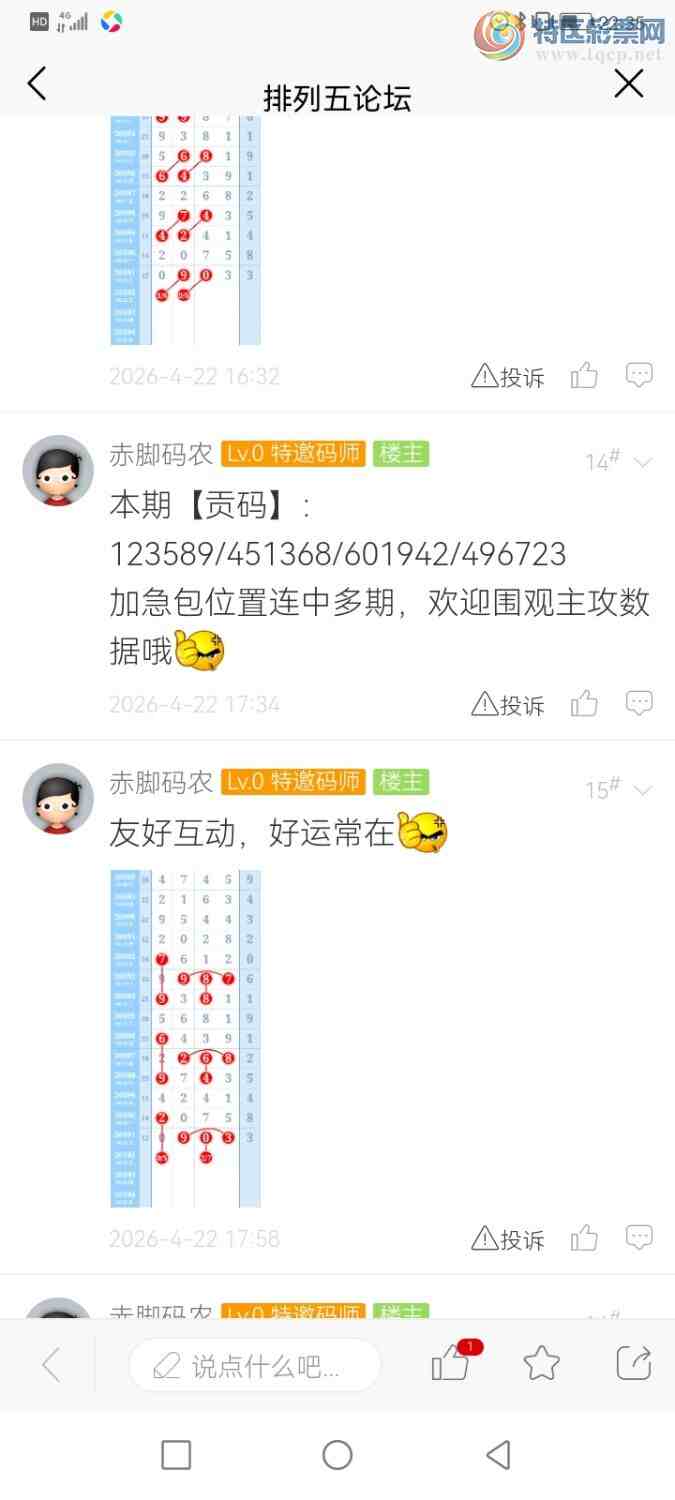Open the trend chart image in floor 15
Viewport: 675px width, 1500px height.
185,1038
